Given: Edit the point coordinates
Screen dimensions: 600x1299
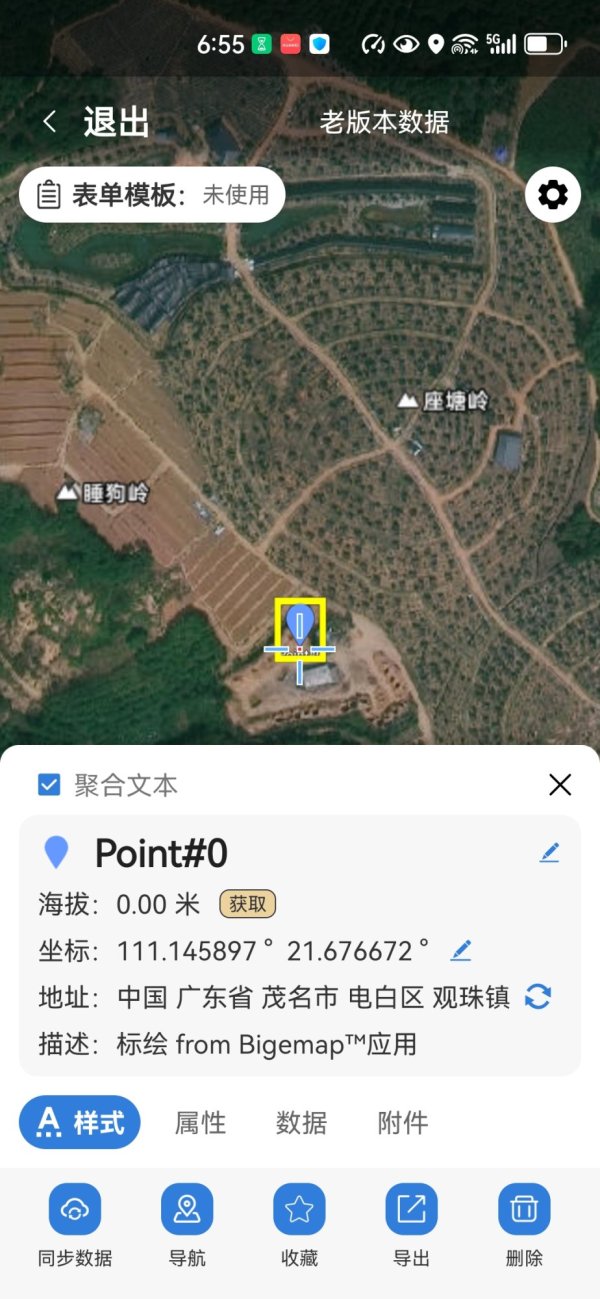Looking at the screenshot, I should [x=460, y=950].
